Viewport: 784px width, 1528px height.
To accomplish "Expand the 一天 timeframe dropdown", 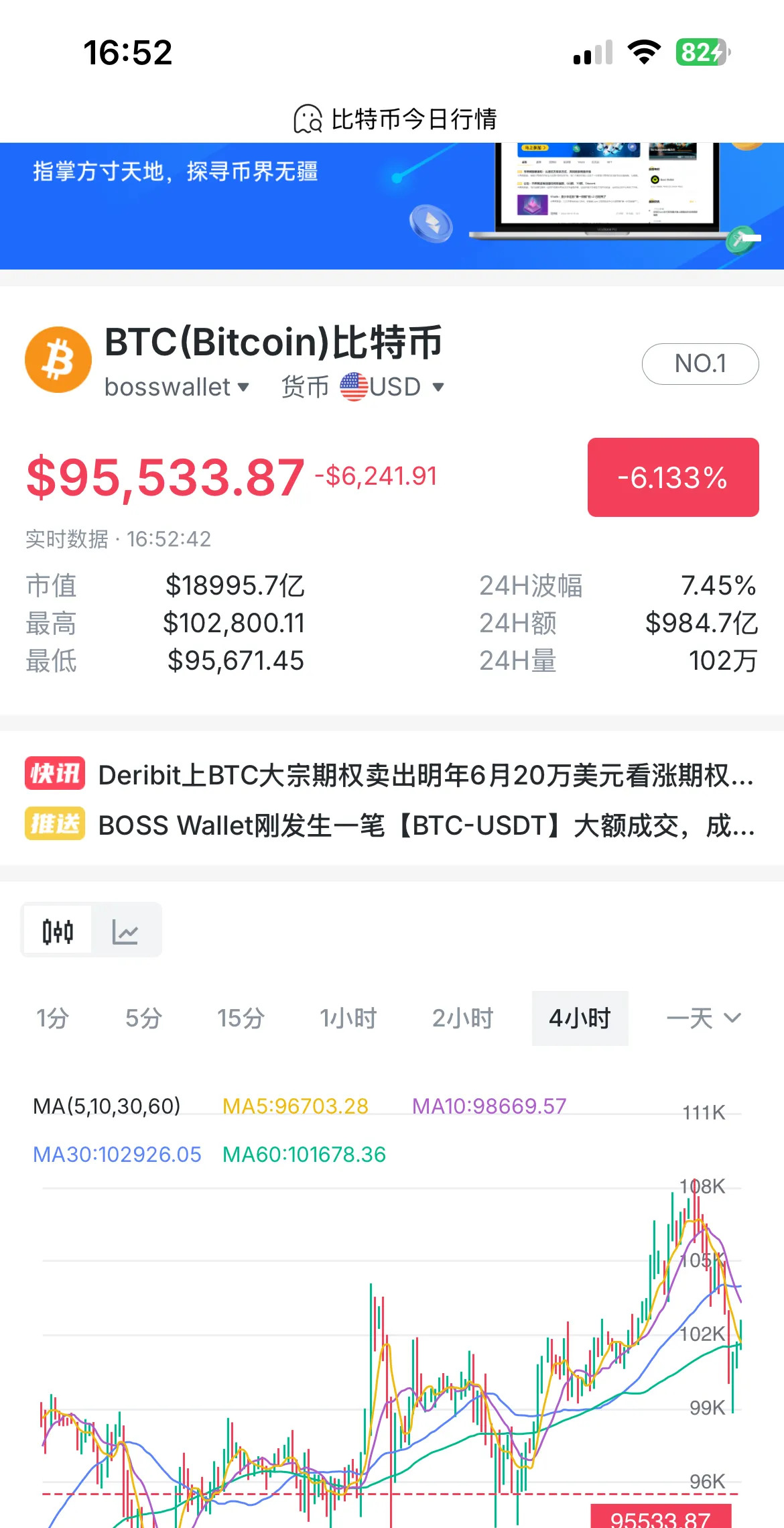I will 702,1018.
